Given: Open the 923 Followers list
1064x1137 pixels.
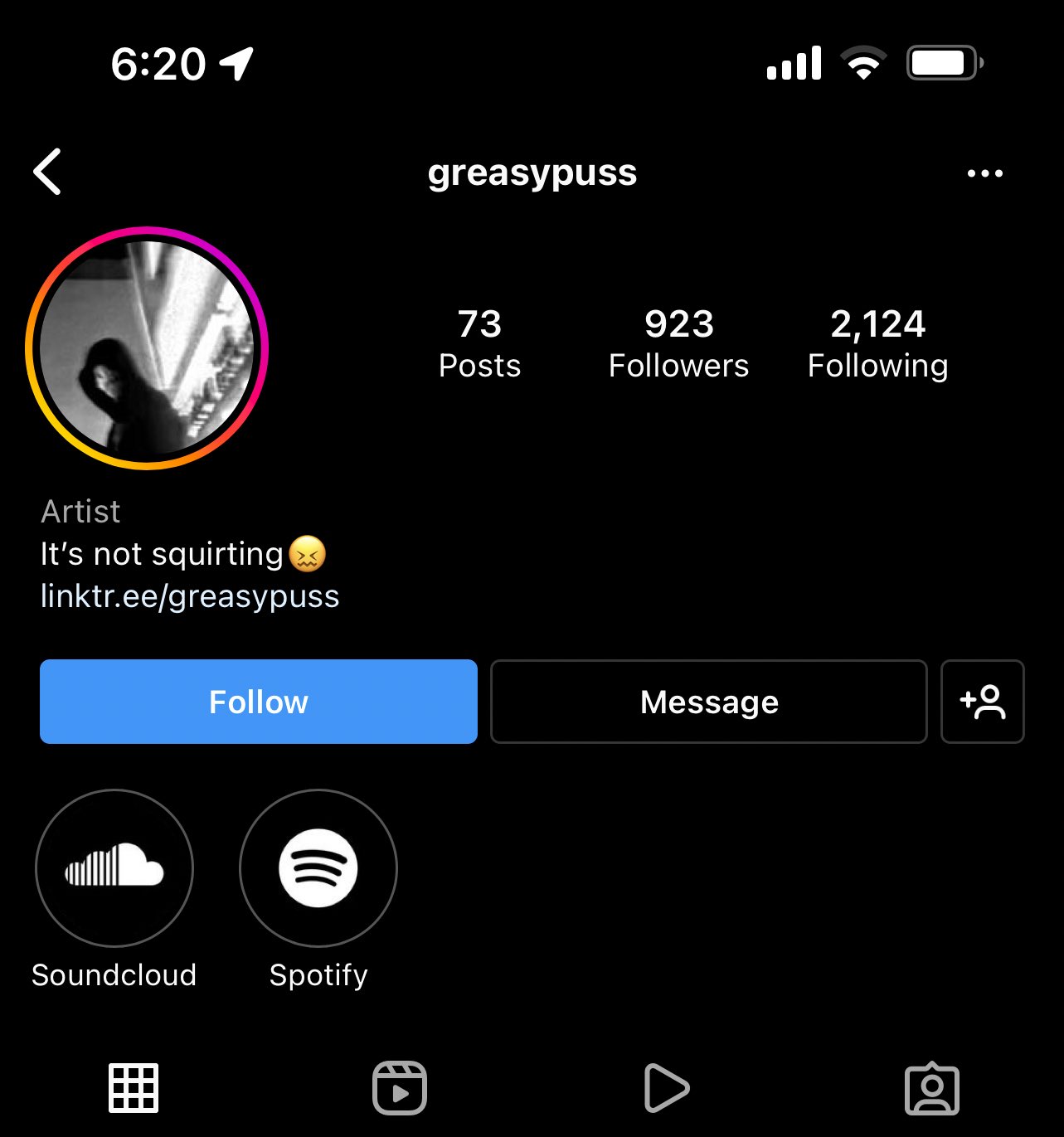Looking at the screenshot, I should pyautogui.click(x=678, y=343).
